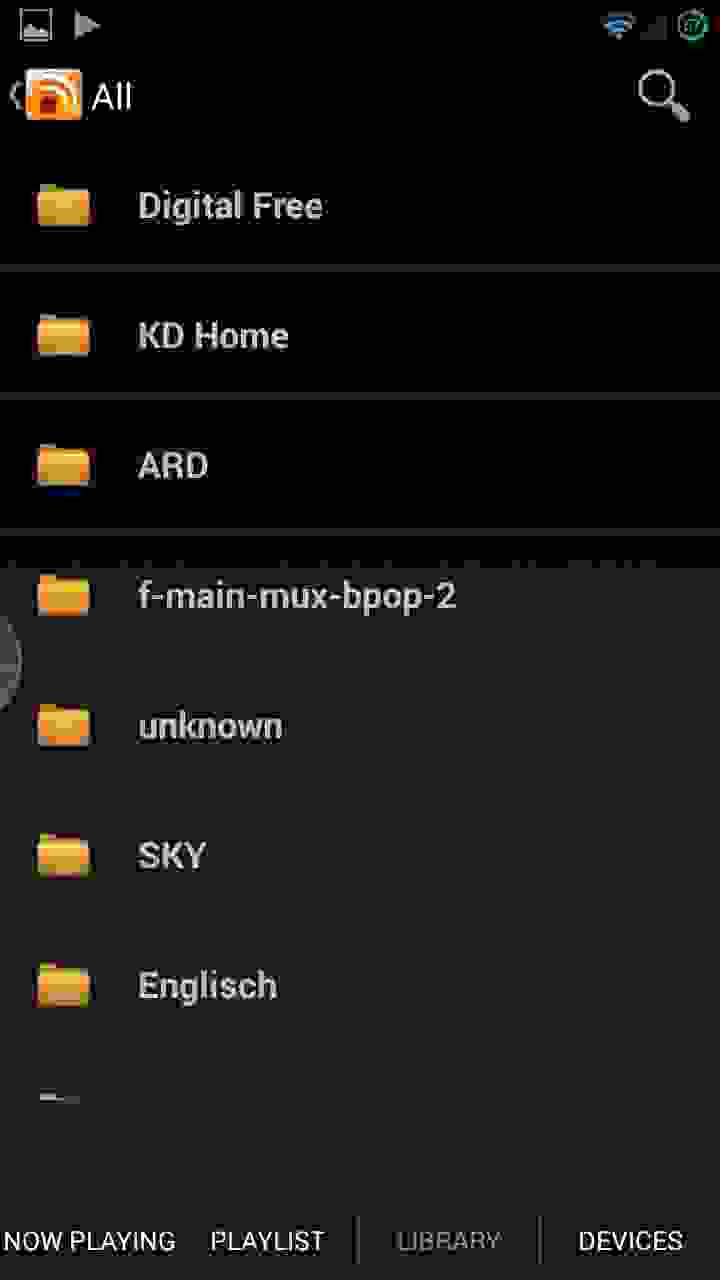Open the Digital Free folder
This screenshot has width=720, height=1280.
click(x=360, y=206)
